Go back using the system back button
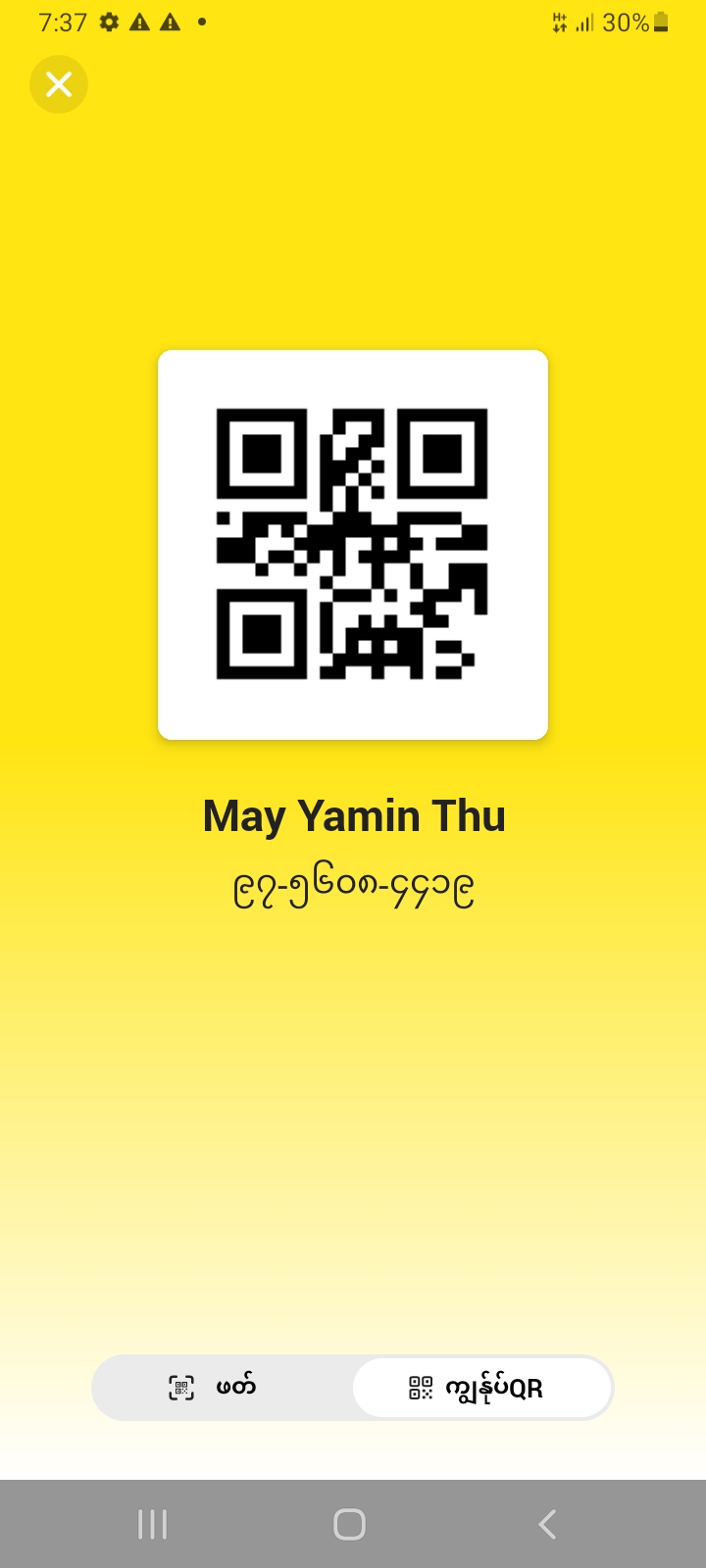The width and height of the screenshot is (706, 1568). 547,1524
